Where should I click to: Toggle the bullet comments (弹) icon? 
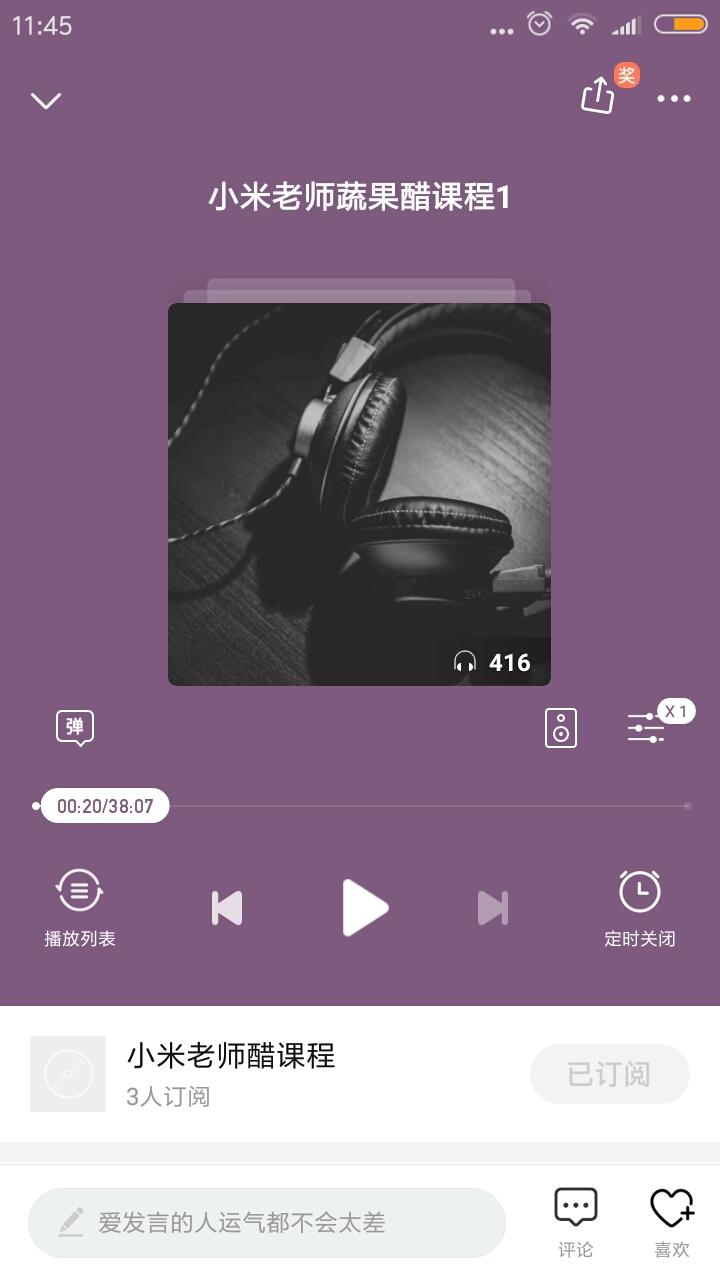click(75, 727)
